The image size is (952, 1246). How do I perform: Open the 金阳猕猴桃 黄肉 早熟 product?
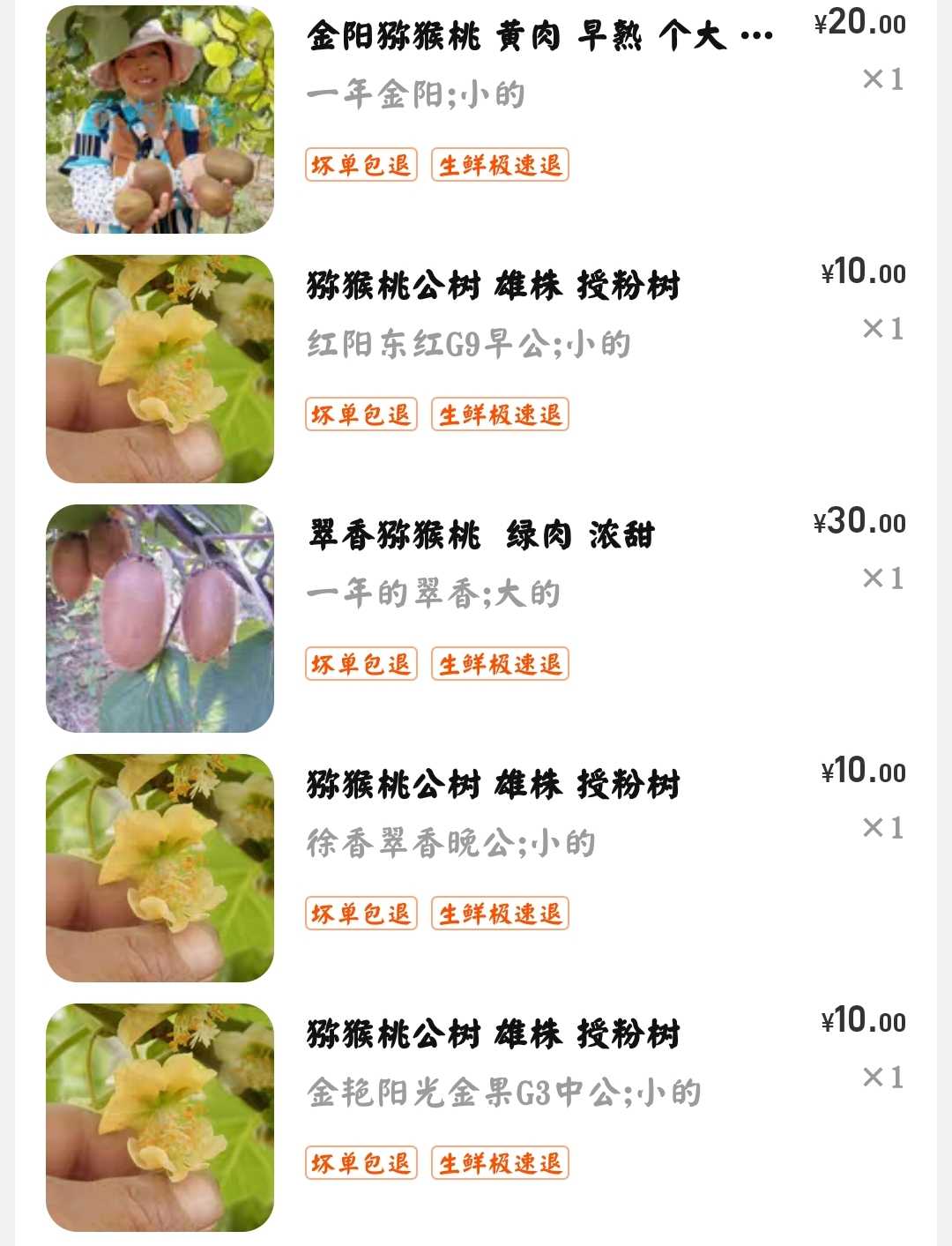539,37
